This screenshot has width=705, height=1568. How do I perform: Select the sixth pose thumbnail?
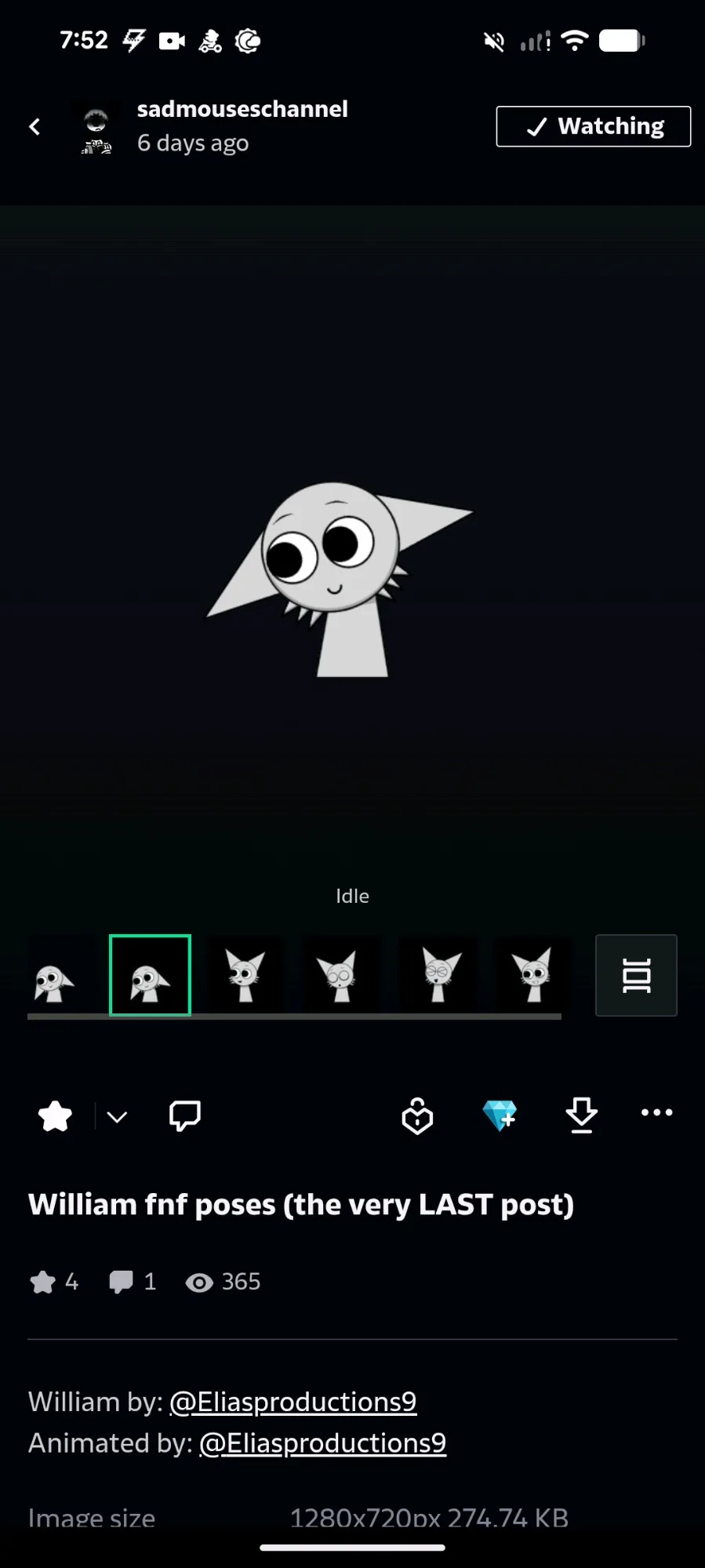(x=534, y=975)
